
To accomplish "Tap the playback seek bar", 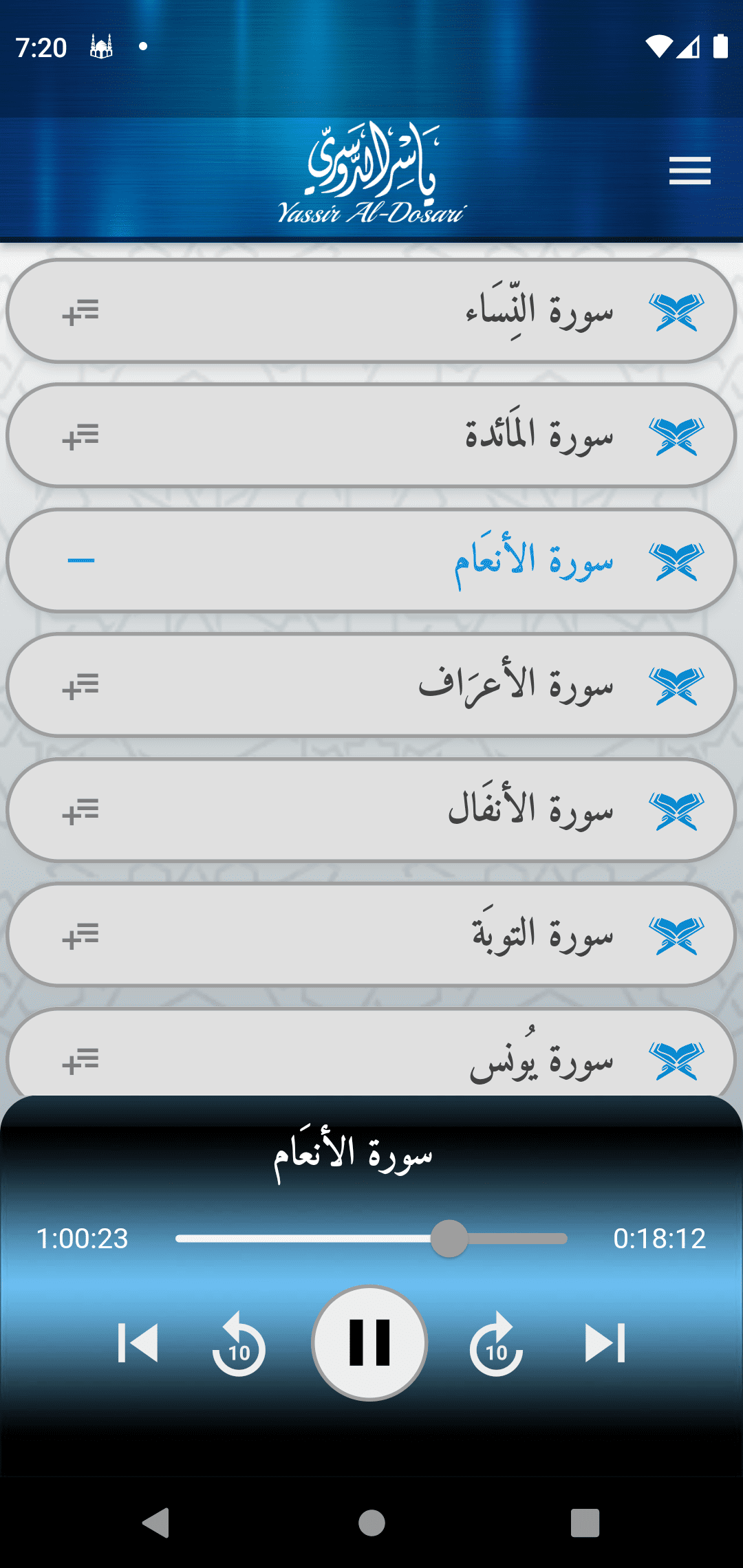I will pos(371,1239).
